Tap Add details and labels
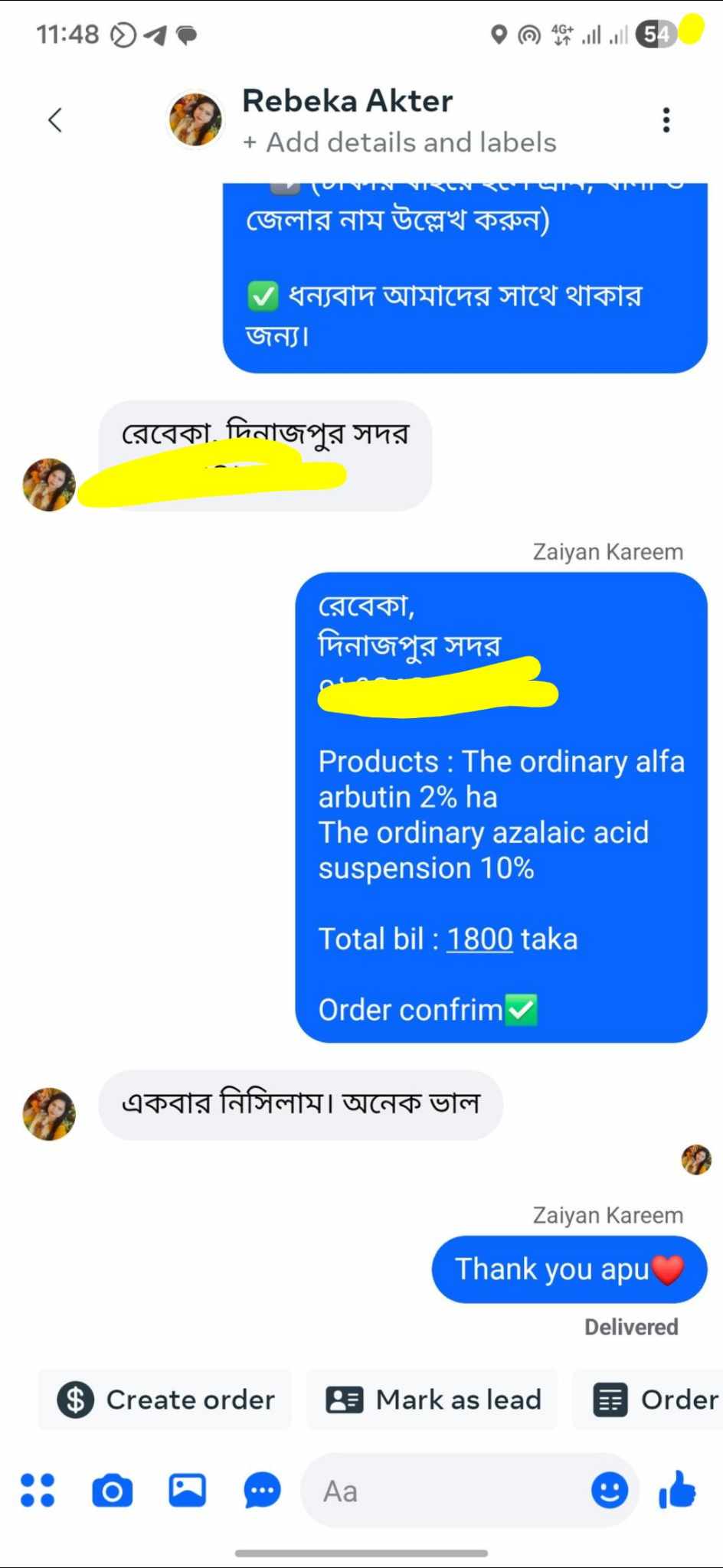The height and width of the screenshot is (1568, 723). tap(400, 142)
